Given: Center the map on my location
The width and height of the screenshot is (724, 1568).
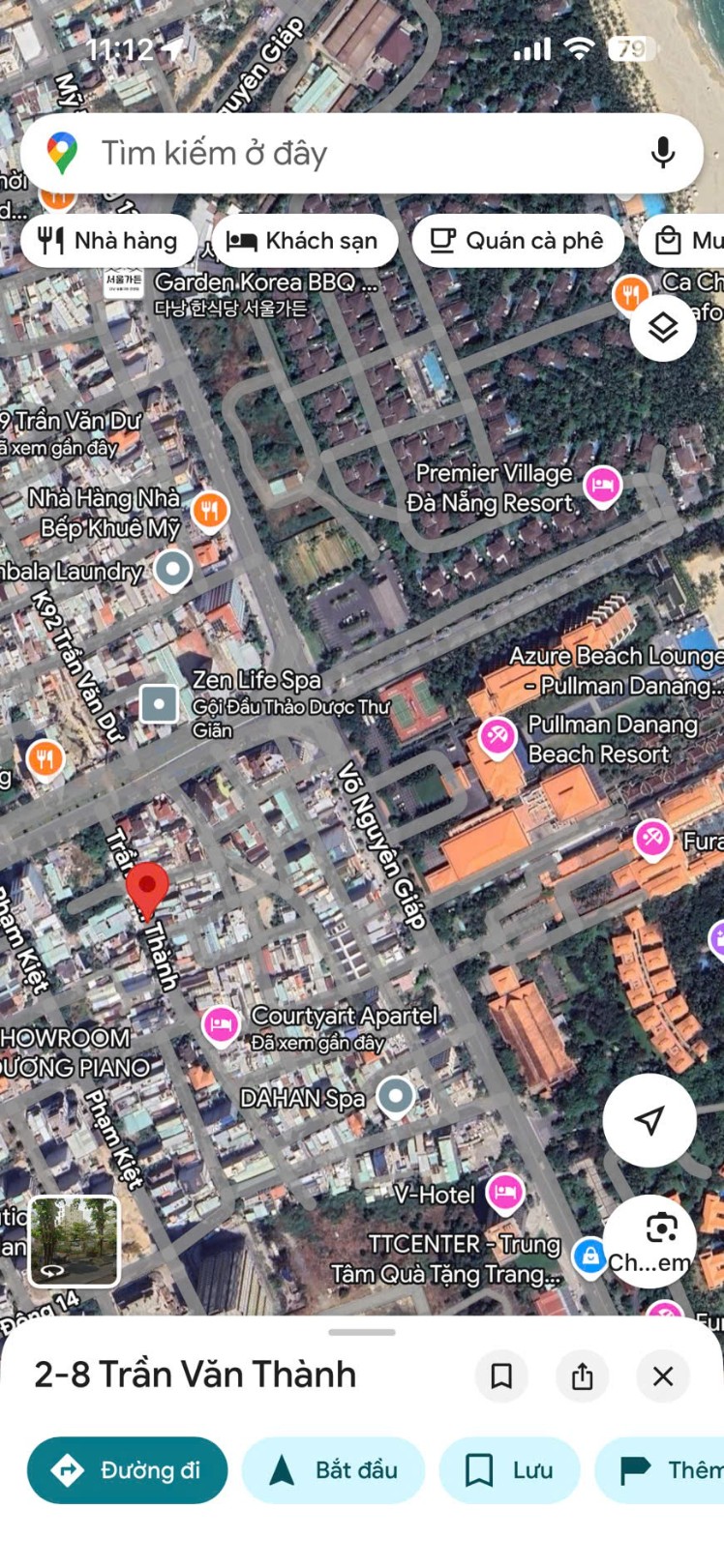Looking at the screenshot, I should point(649,1120).
